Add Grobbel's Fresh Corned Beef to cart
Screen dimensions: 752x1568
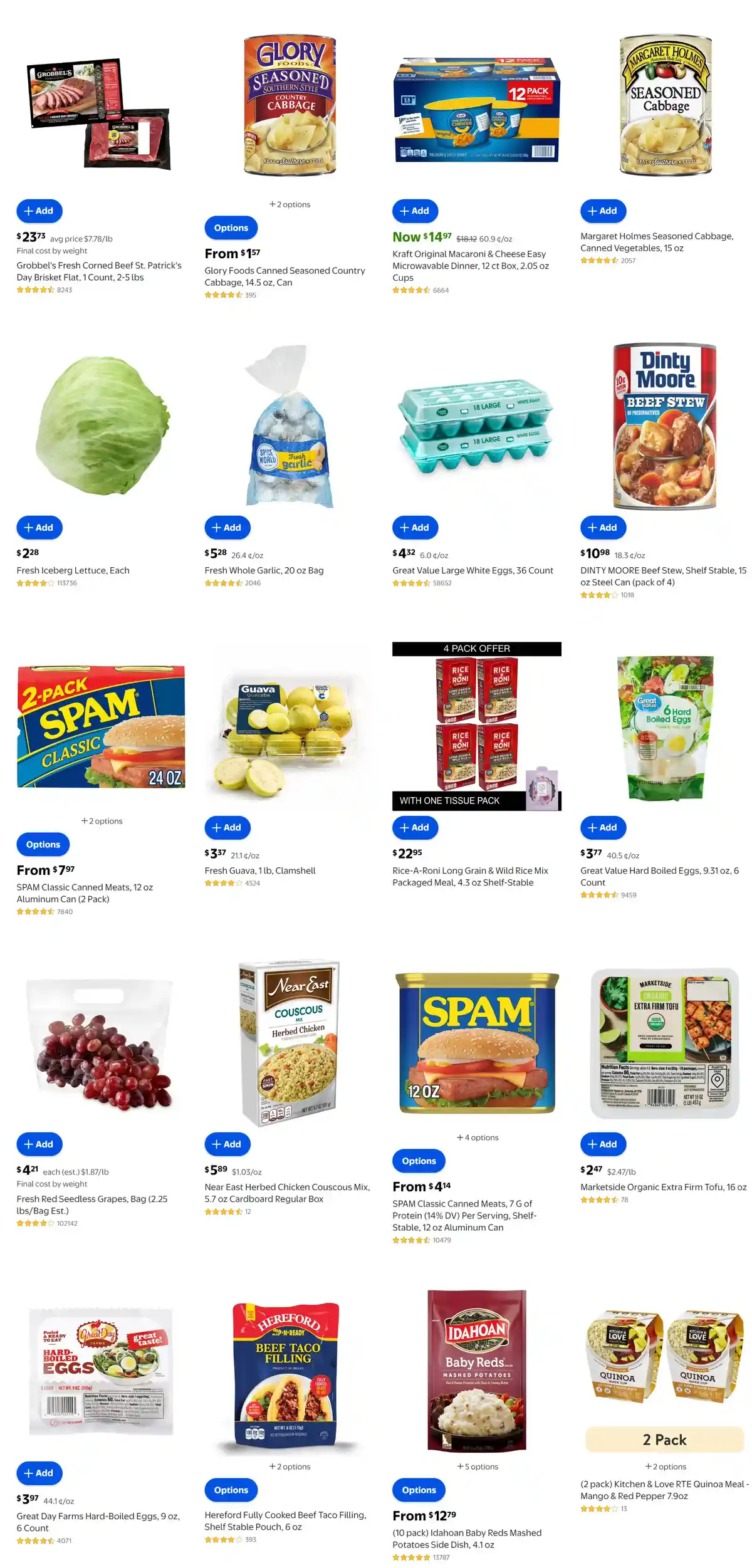tap(39, 211)
